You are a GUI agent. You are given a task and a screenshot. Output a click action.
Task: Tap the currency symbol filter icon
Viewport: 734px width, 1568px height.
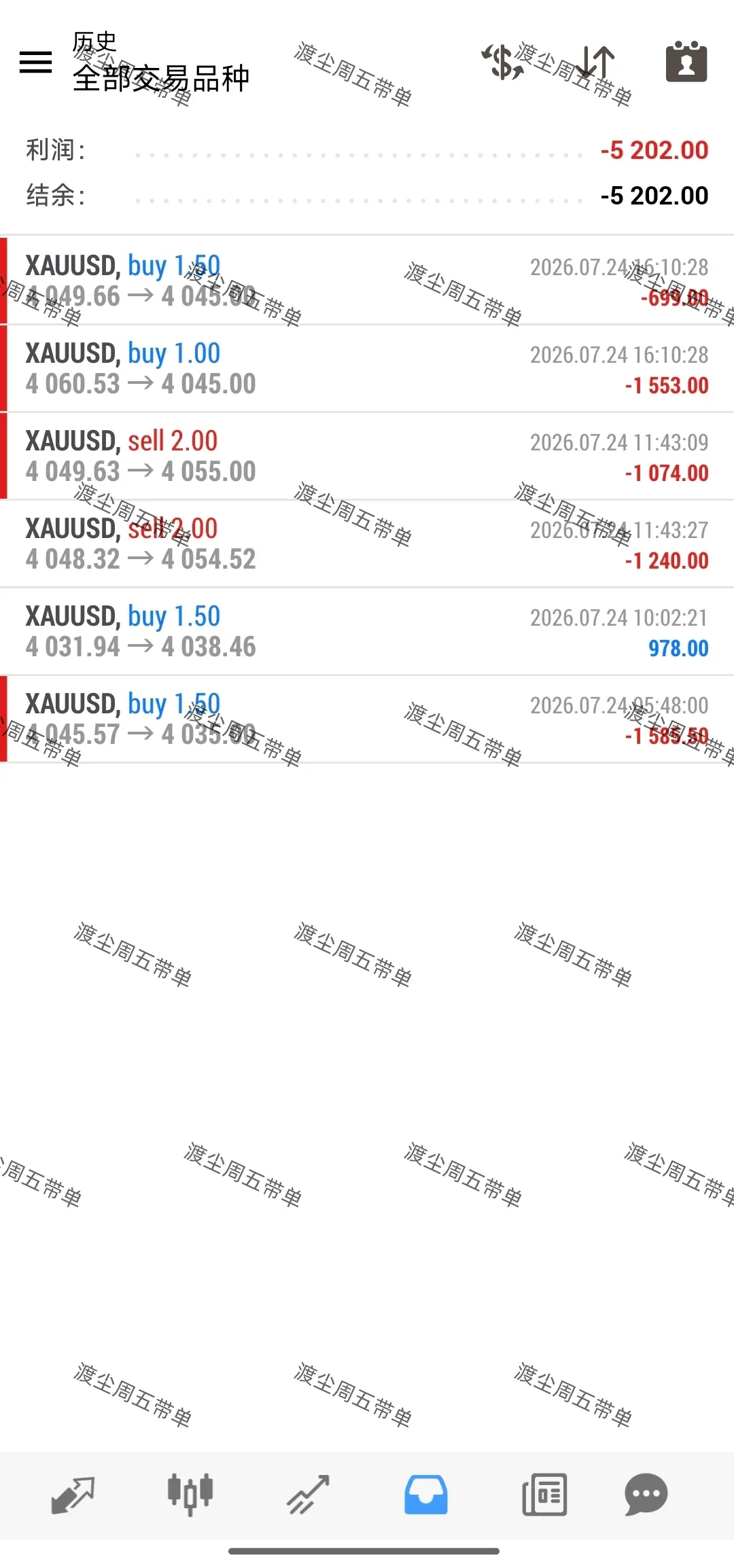click(503, 63)
